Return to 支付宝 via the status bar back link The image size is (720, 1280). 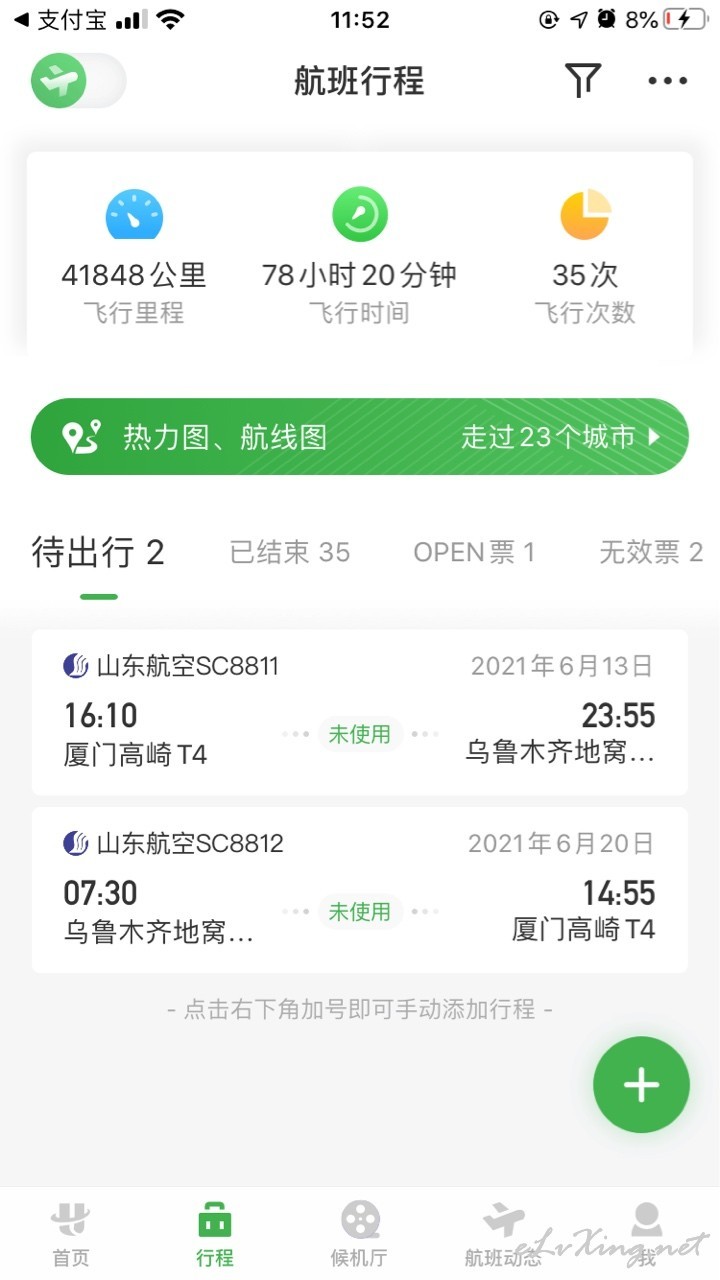(60, 20)
